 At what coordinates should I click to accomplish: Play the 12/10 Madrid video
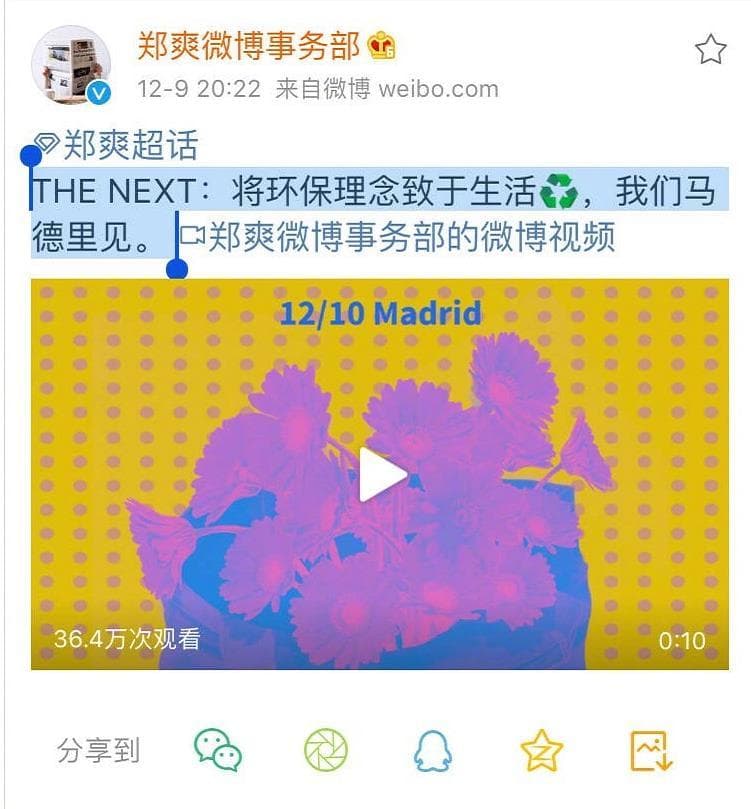point(381,474)
